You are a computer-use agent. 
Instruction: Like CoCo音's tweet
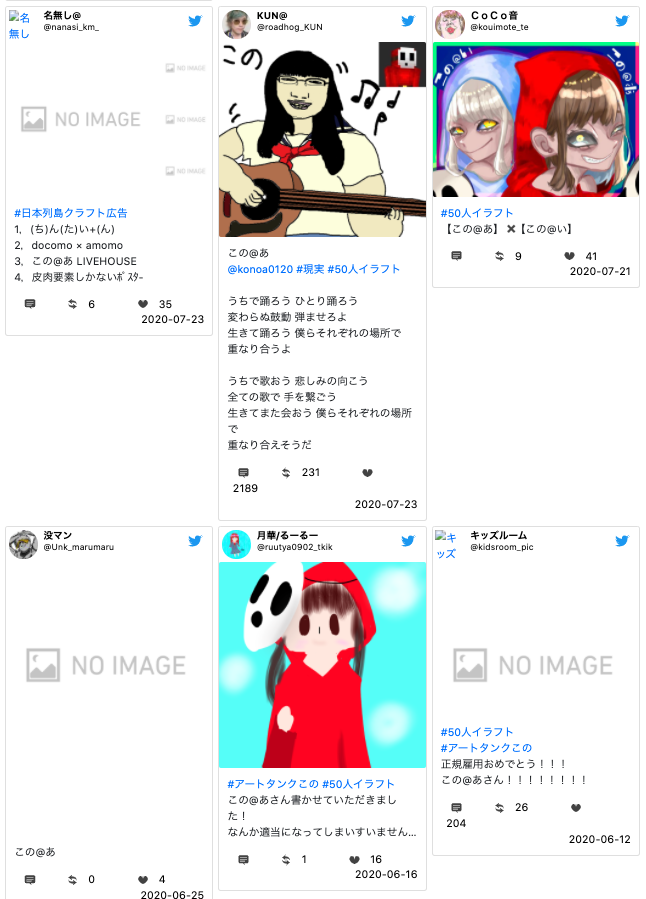coord(570,256)
